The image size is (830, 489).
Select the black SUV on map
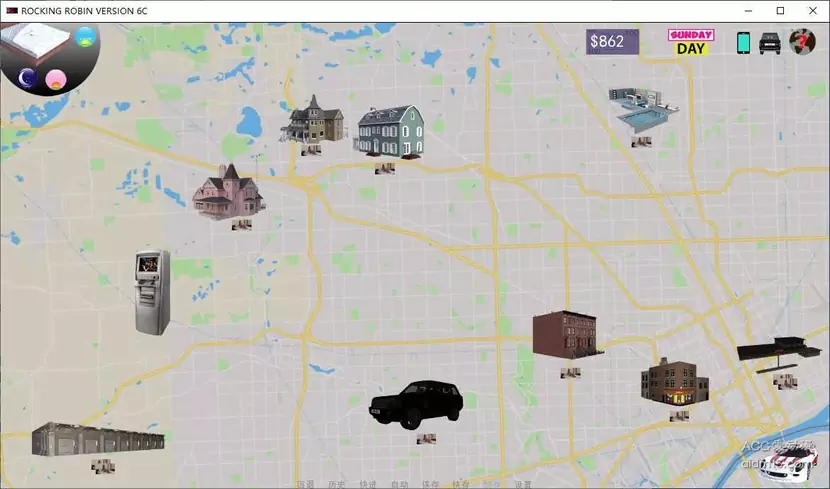point(420,404)
